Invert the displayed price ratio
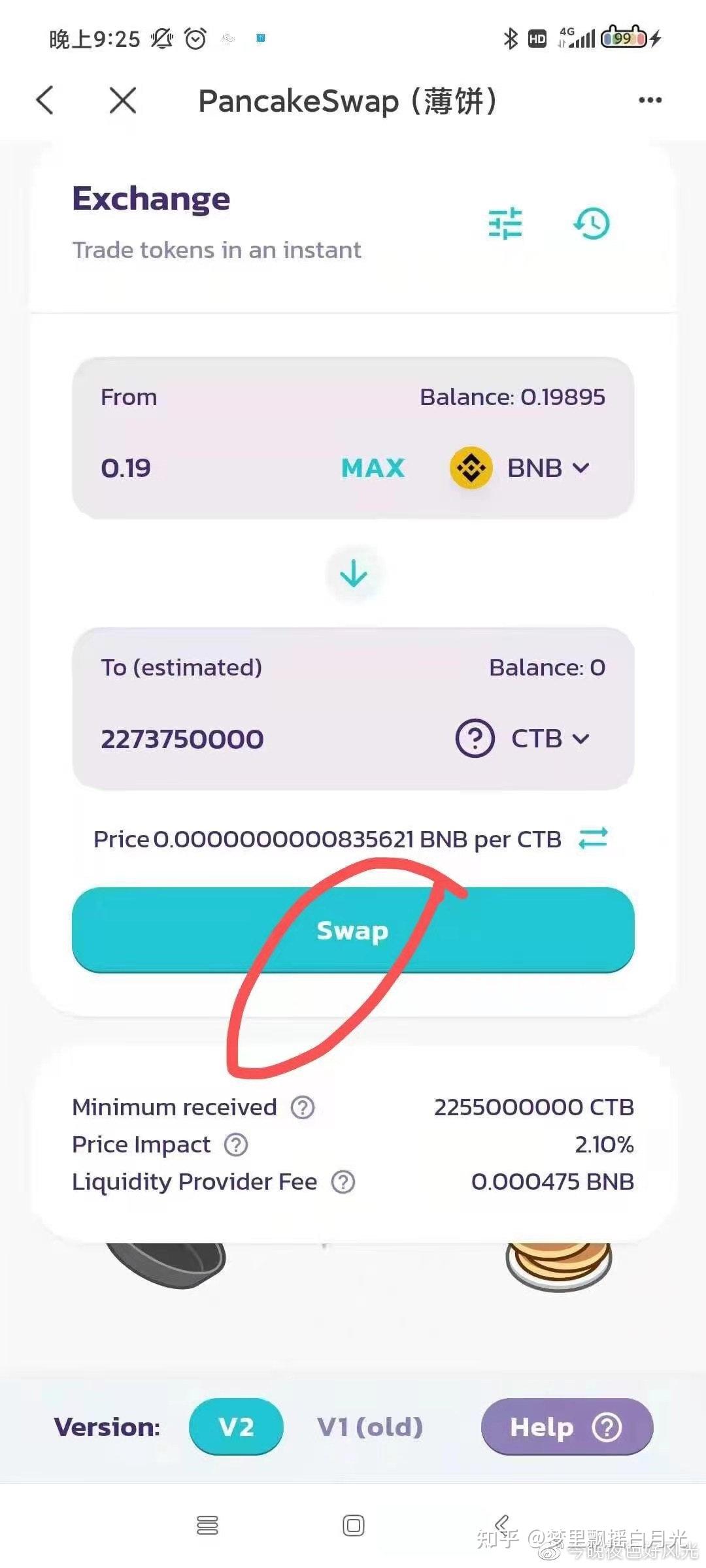Image resolution: width=706 pixels, height=1568 pixels. pos(594,838)
